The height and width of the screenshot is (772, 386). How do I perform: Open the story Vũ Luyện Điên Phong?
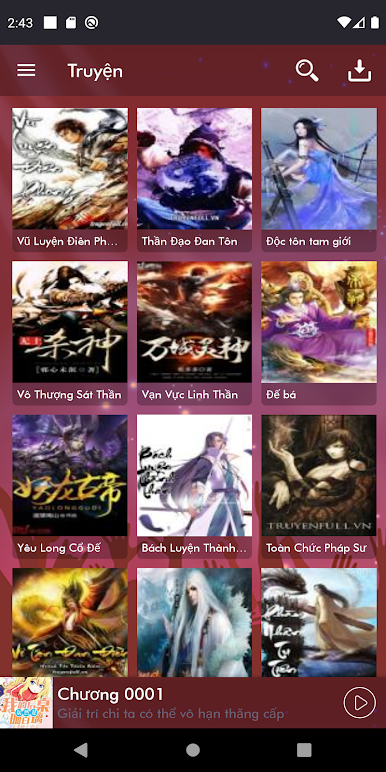[x=70, y=180]
